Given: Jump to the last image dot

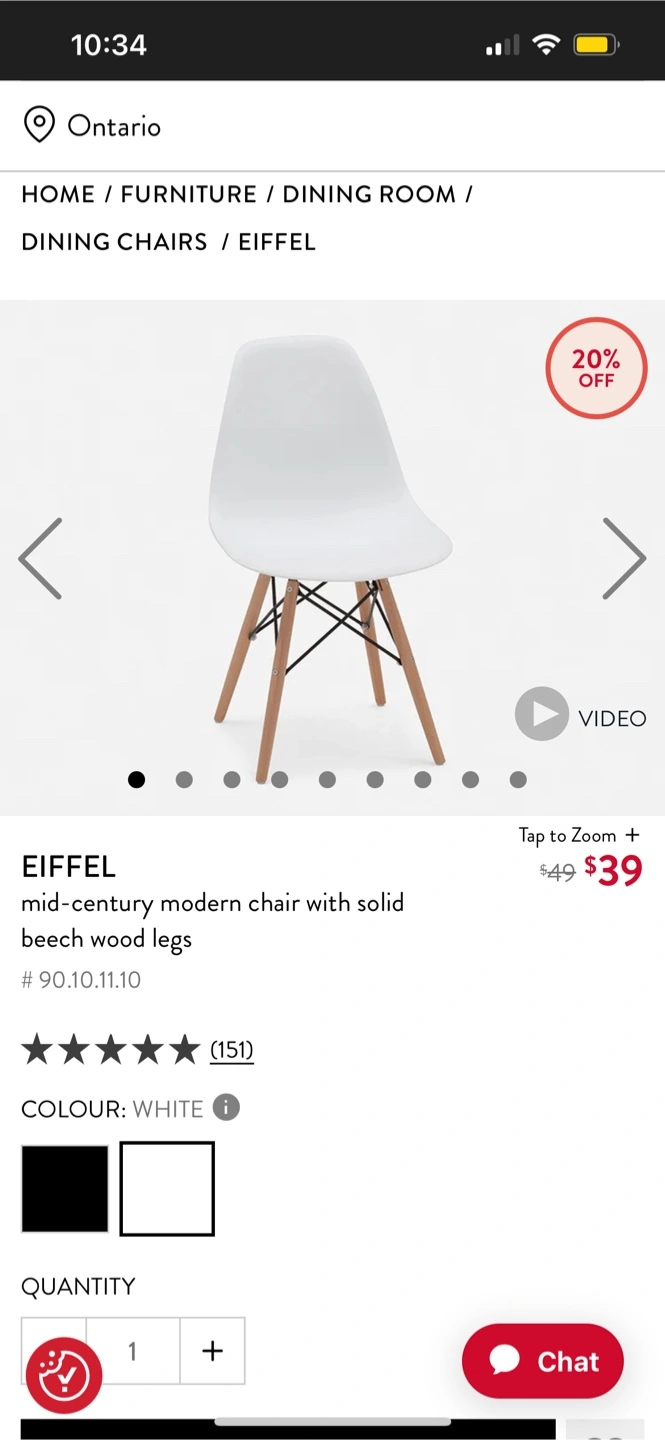Looking at the screenshot, I should [x=518, y=780].
